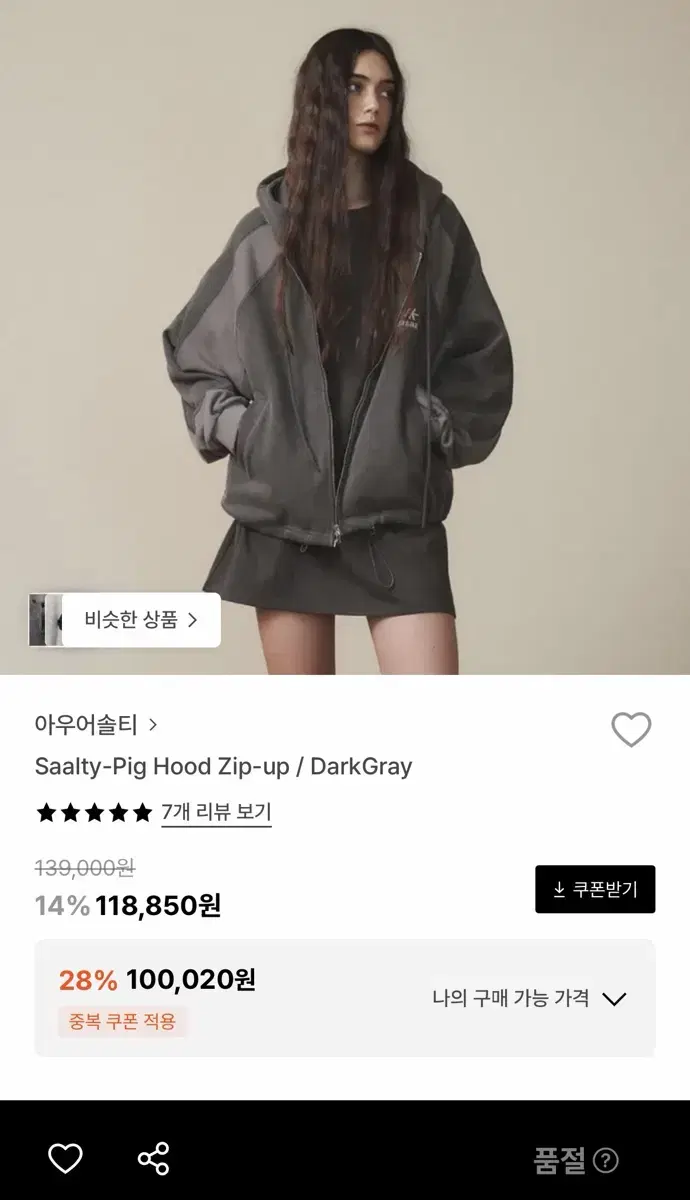Share this product
Viewport: 690px width, 1200px height.
[153, 1159]
